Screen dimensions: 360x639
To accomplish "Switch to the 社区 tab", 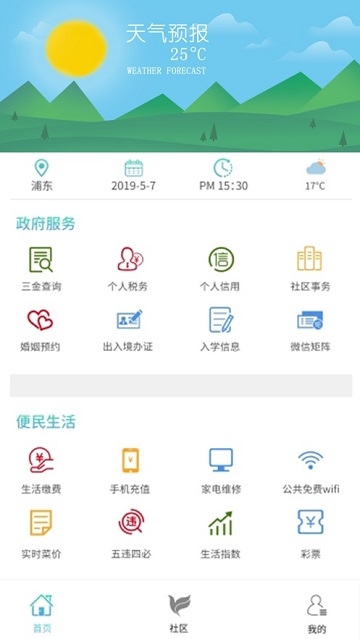I will pyautogui.click(x=179, y=613).
